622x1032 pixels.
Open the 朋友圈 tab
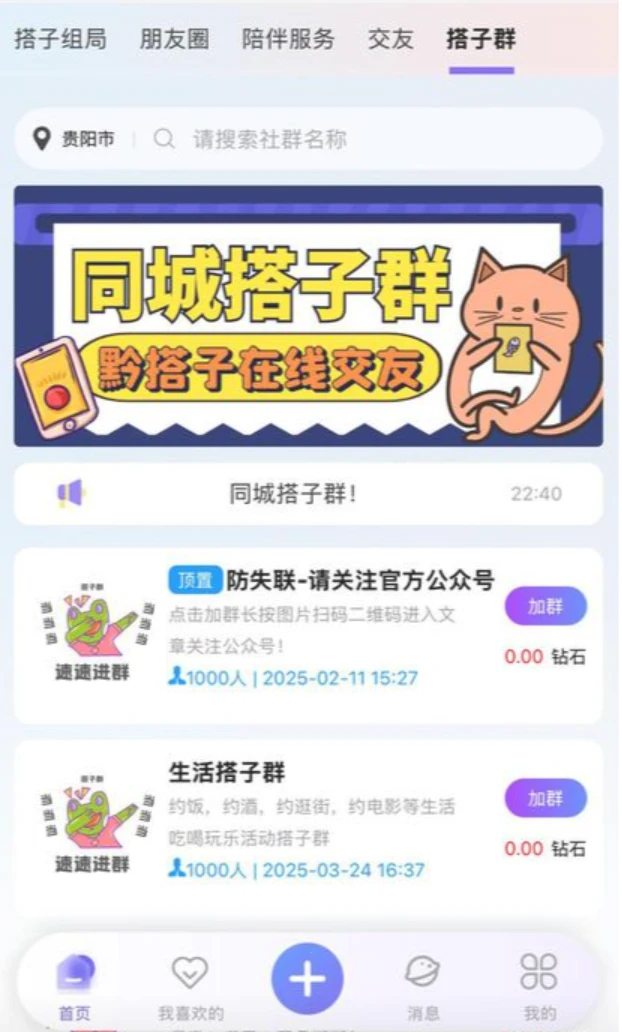point(174,40)
